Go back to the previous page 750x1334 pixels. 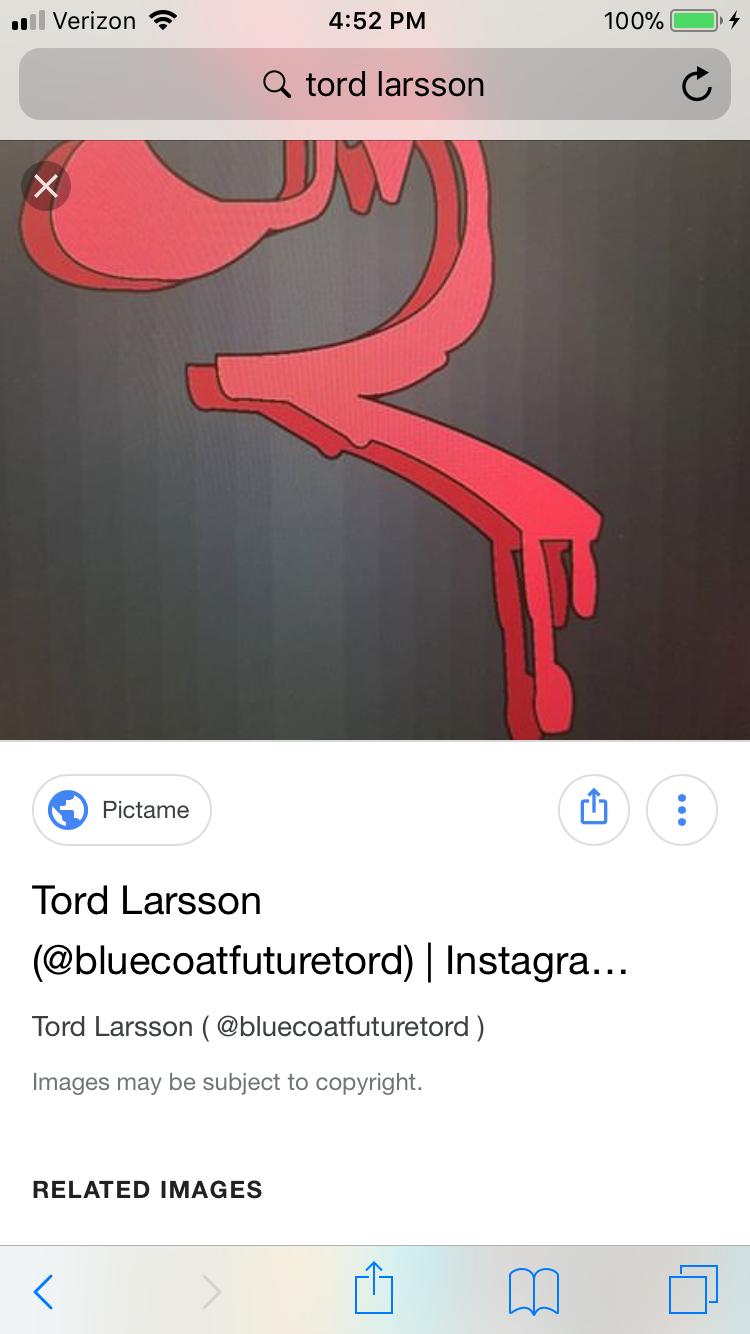point(43,1291)
